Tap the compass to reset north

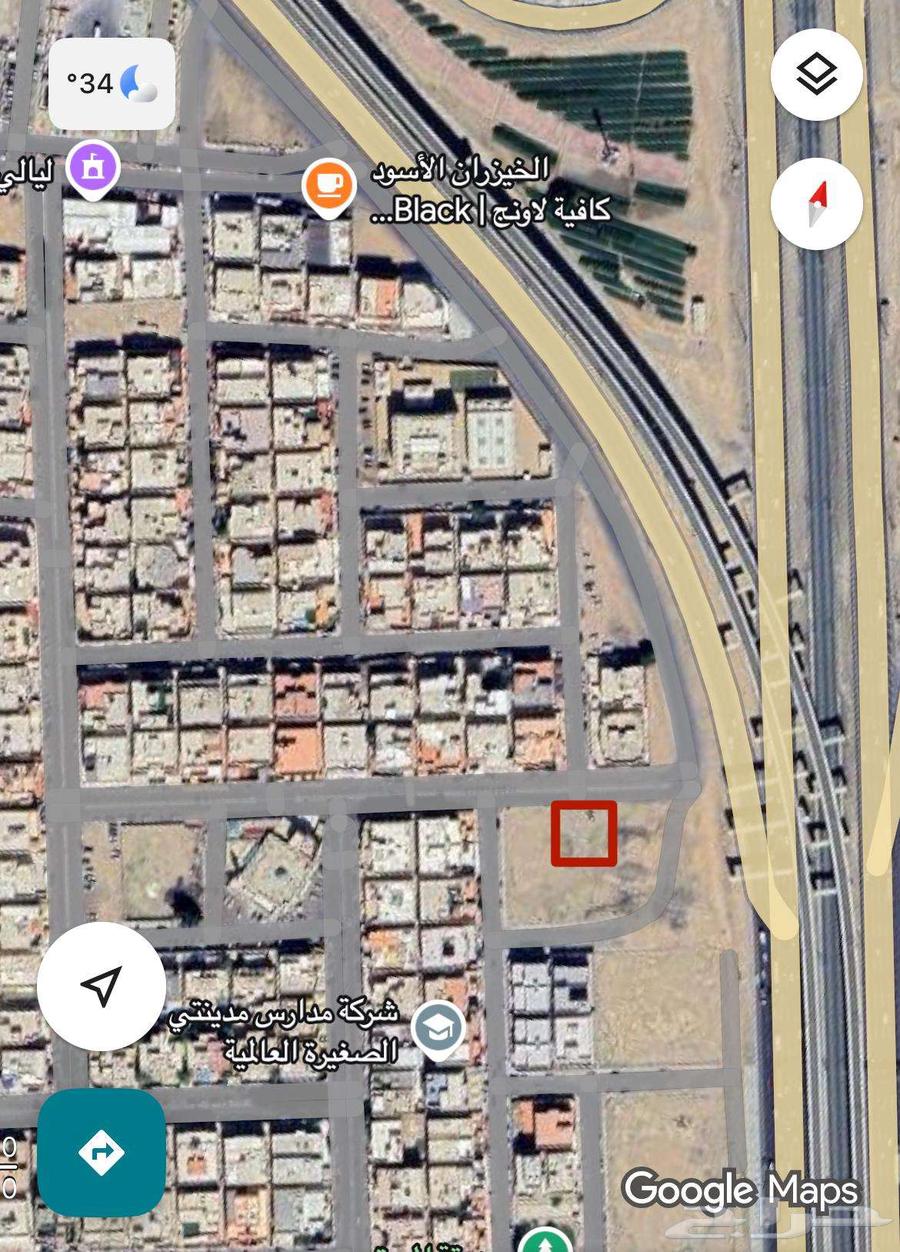pos(817,204)
